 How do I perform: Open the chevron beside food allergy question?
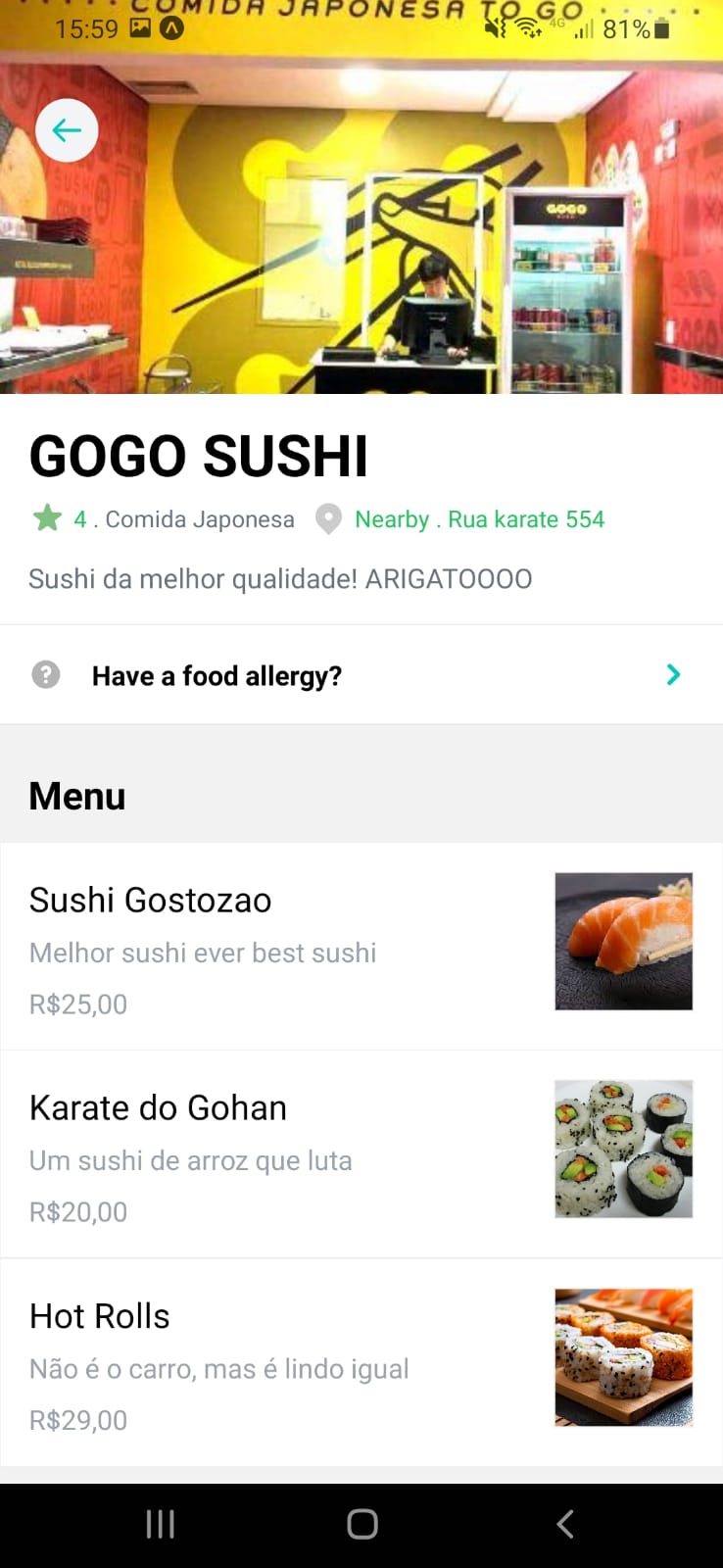point(673,674)
